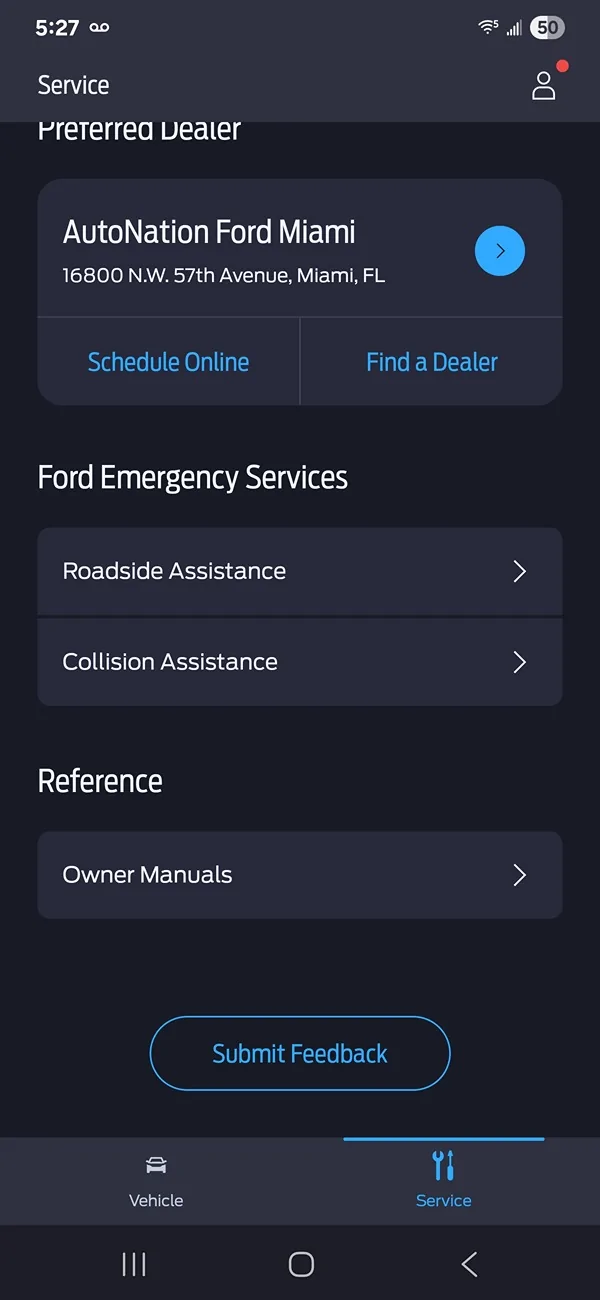View Owner Manuals

coord(299,875)
